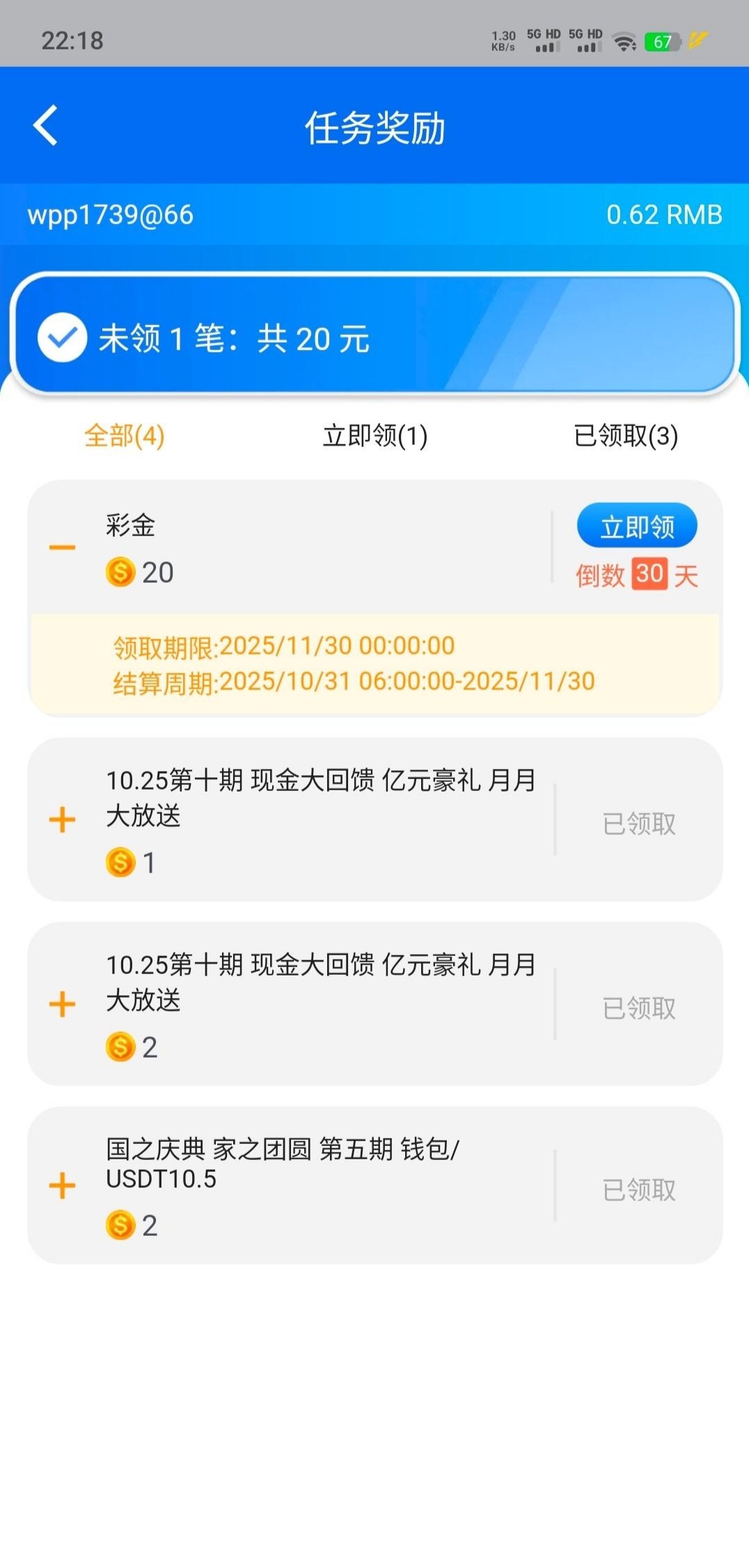Switch to the 已领取(3) tab
This screenshot has width=749, height=1568.
point(625,437)
